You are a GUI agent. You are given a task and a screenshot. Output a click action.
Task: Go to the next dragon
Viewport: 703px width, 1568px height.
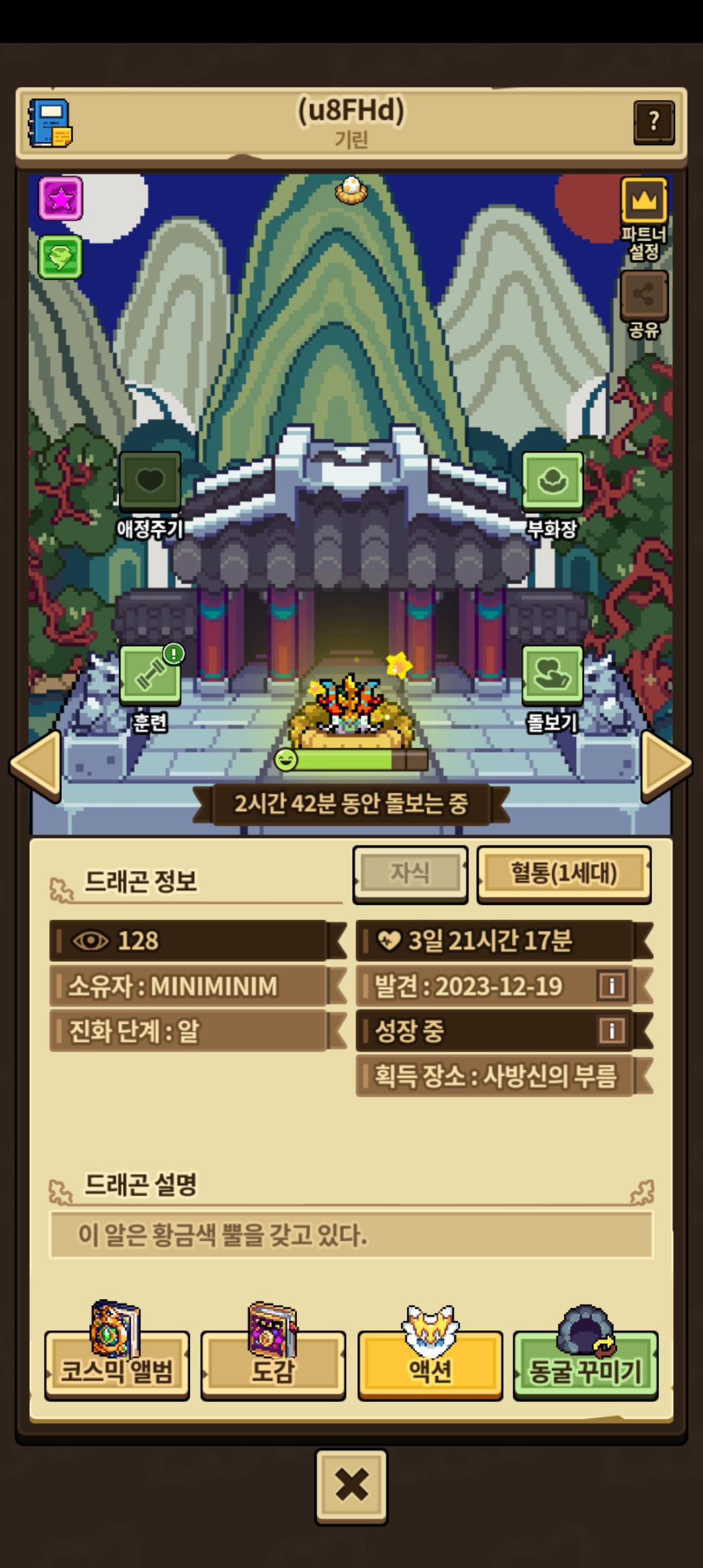665,764
